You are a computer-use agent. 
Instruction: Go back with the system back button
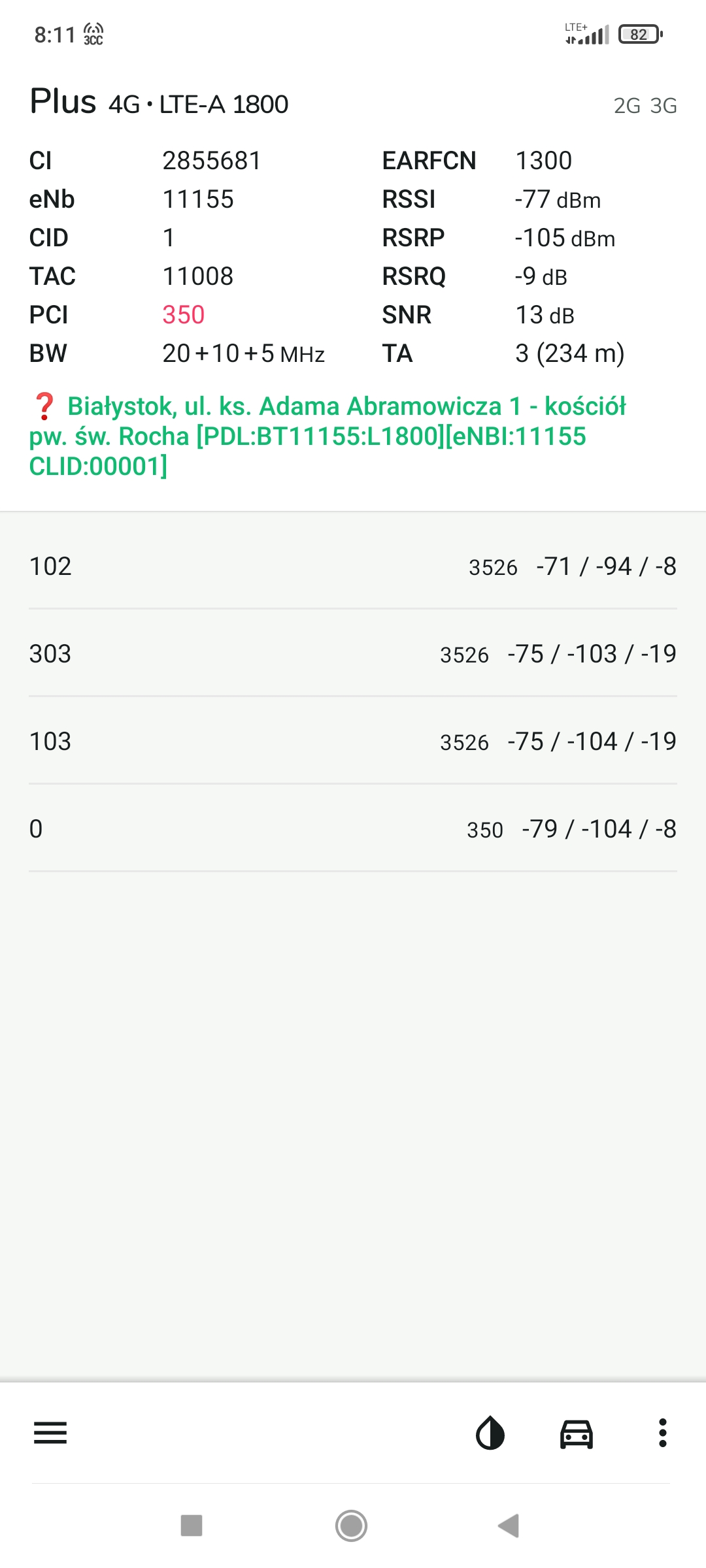[509, 1526]
